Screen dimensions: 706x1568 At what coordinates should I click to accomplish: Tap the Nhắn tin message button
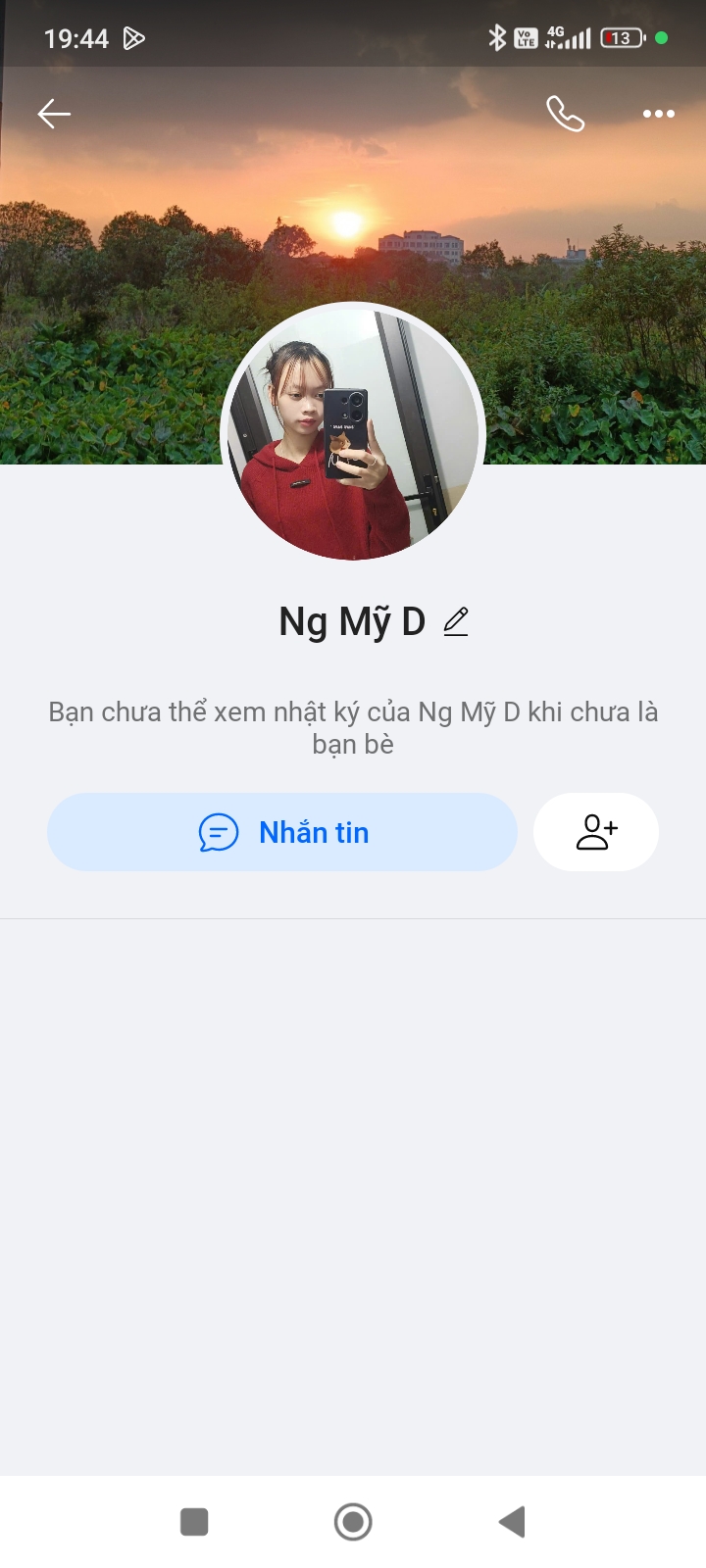point(282,832)
